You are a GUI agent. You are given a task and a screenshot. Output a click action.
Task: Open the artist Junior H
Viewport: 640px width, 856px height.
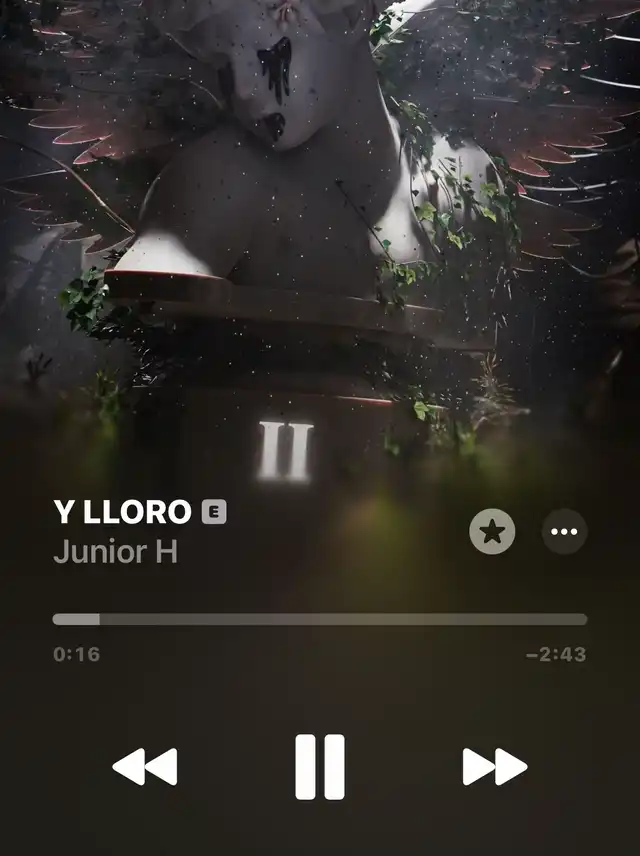click(x=115, y=551)
